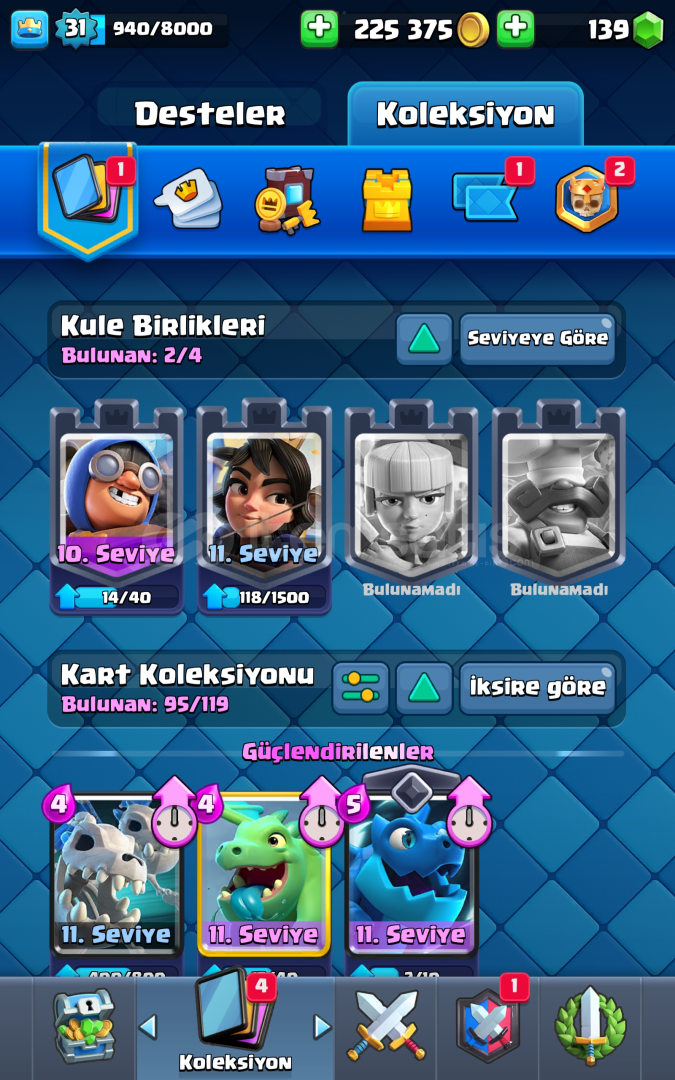Add more gold with plus button

[x=319, y=29]
